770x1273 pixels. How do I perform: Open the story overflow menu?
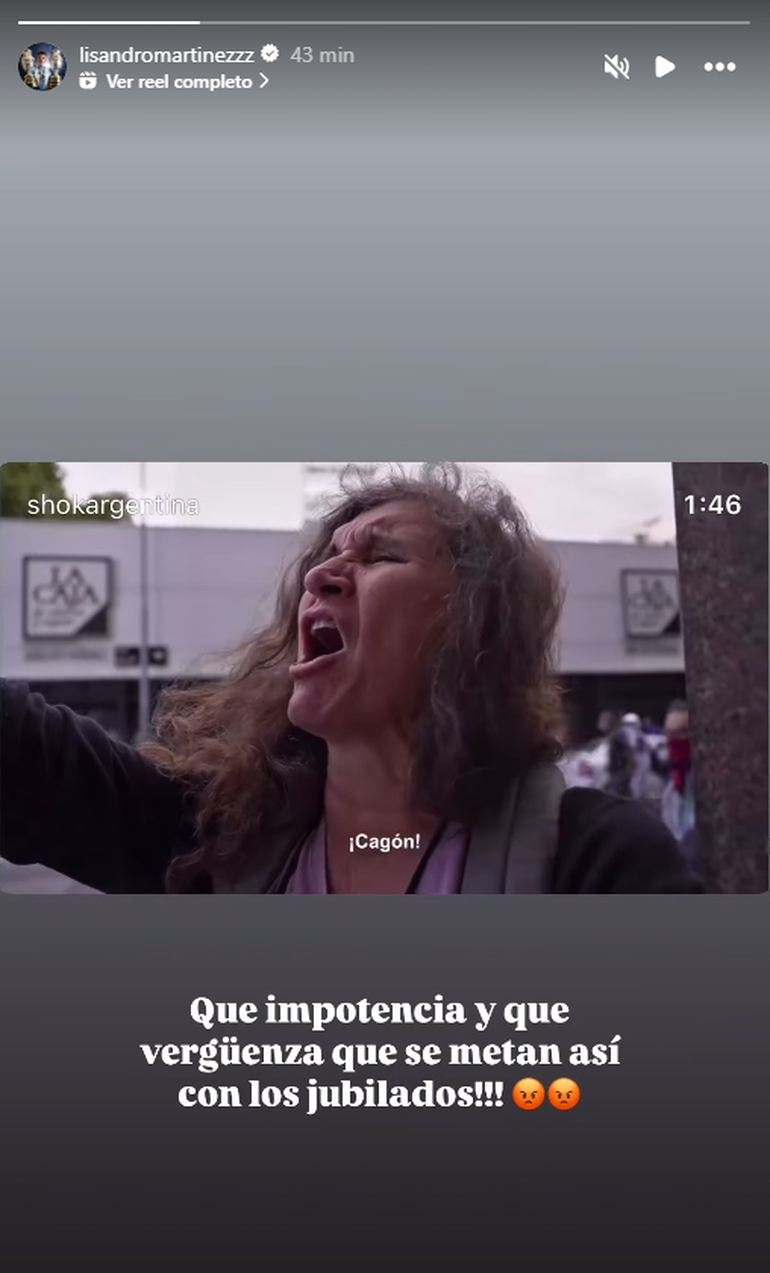tap(719, 67)
